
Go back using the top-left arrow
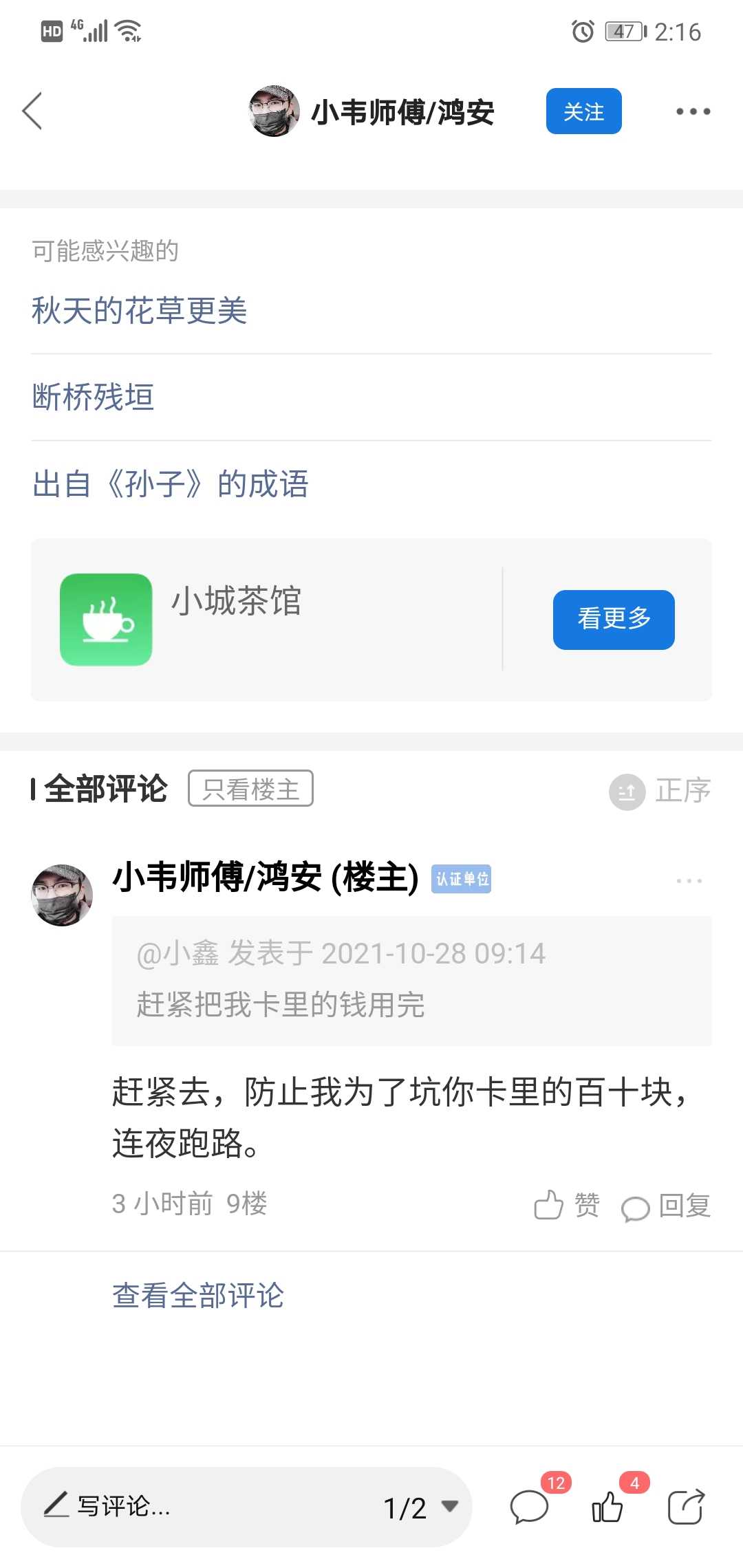32,111
